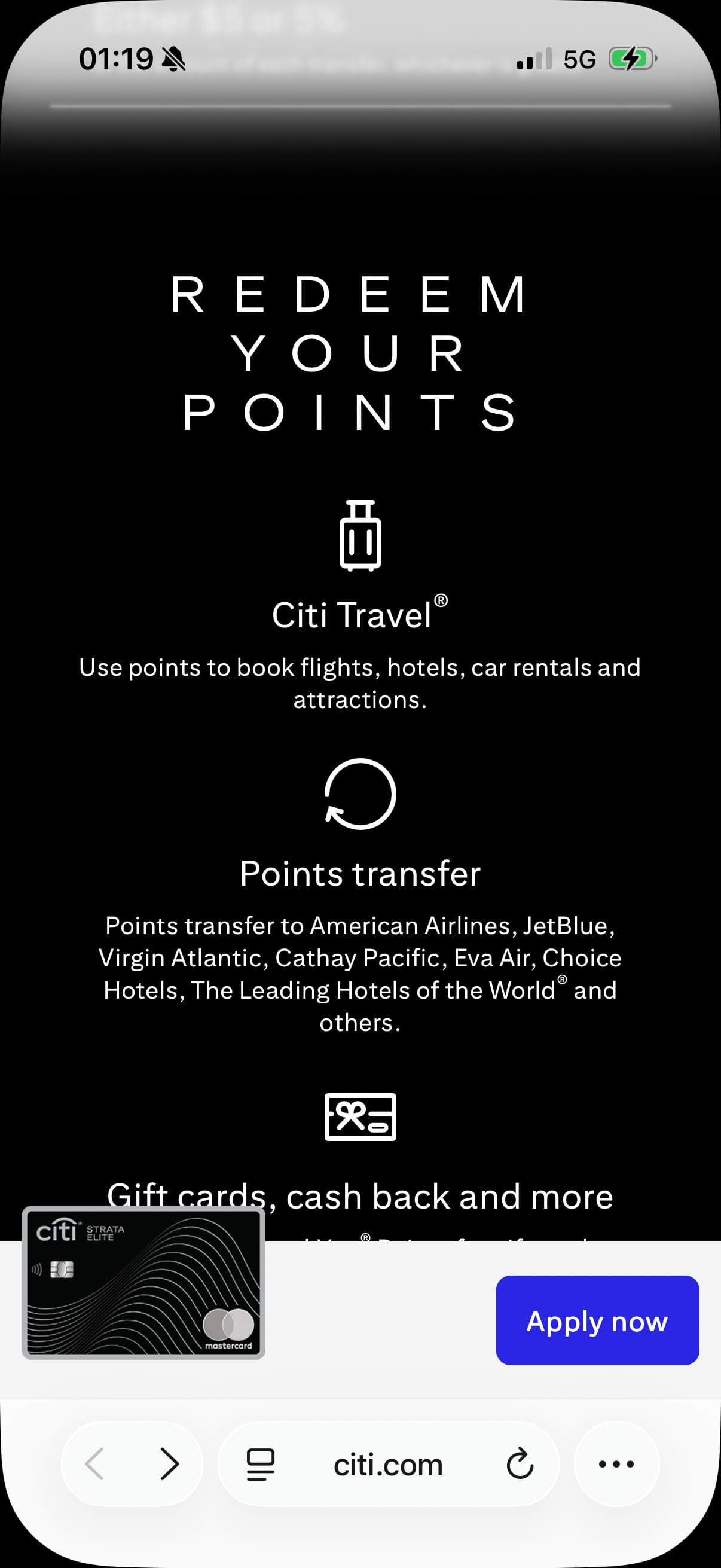The height and width of the screenshot is (1568, 721).
Task: Open the browser more options menu
Action: (616, 1464)
